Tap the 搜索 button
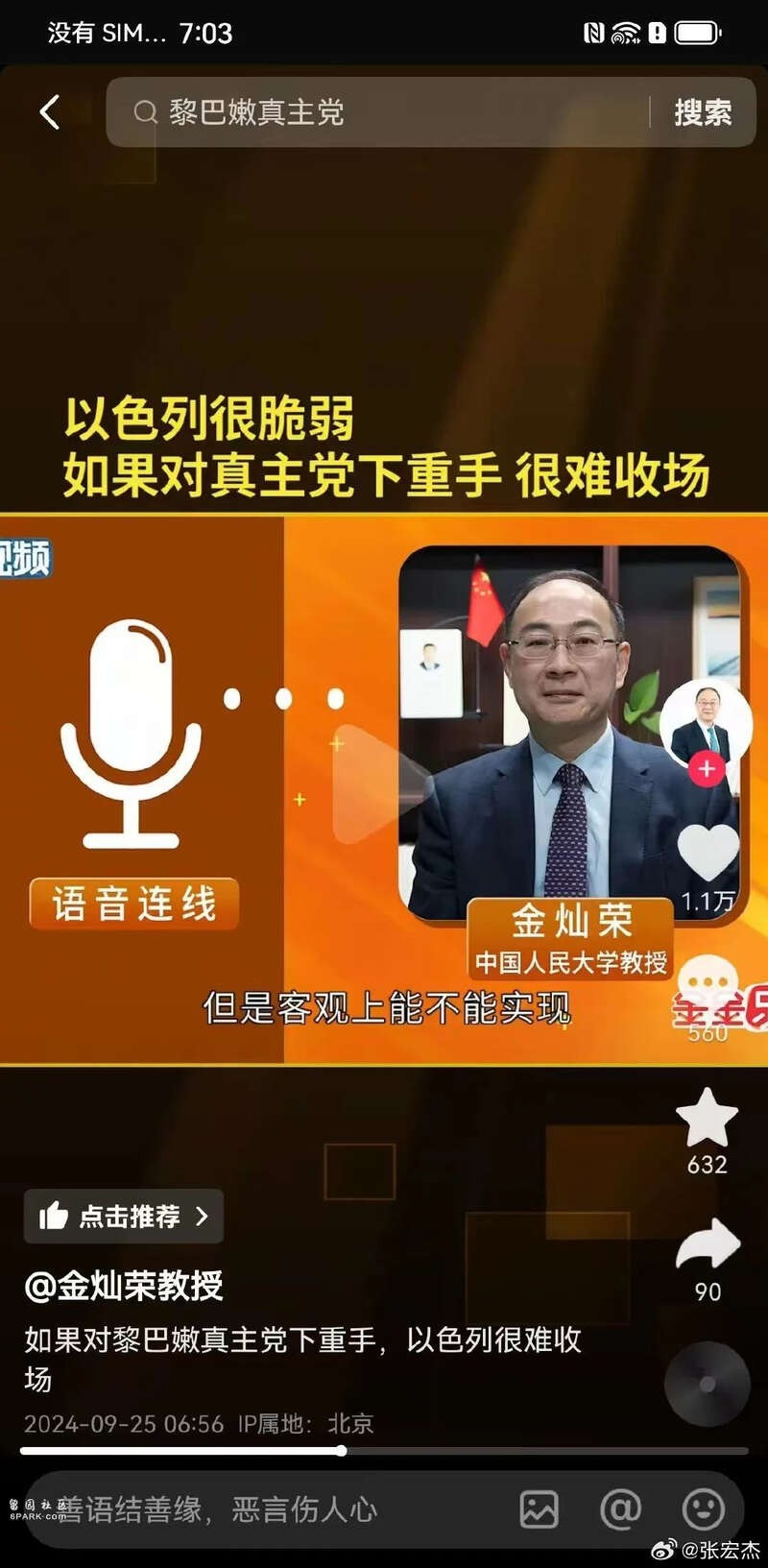Screen dimensions: 768x1568 703,112
